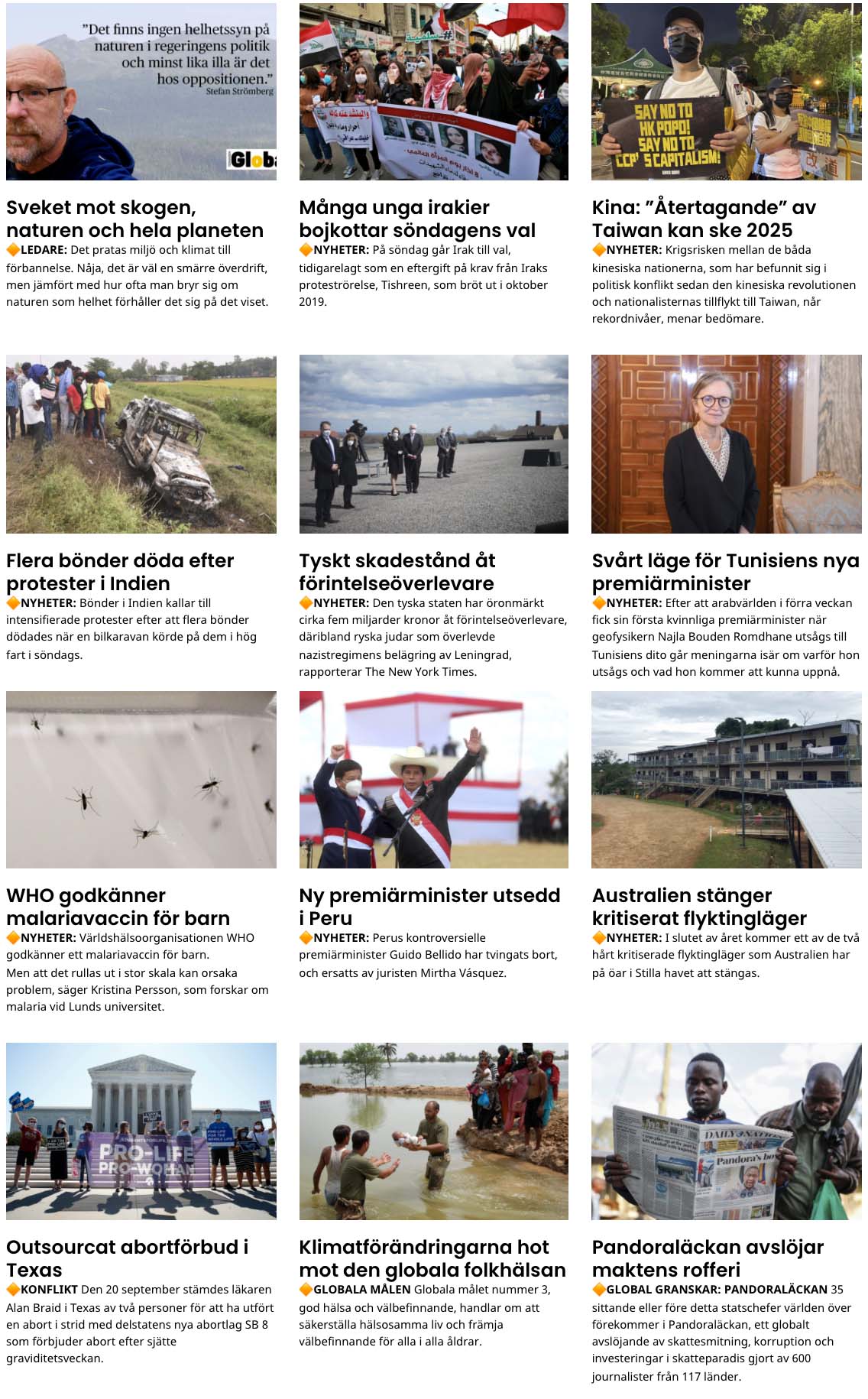868x1399 pixels.
Task: Open article Sveket mot skogen, naturen och hela planeten
Action: pyautogui.click(x=134, y=219)
